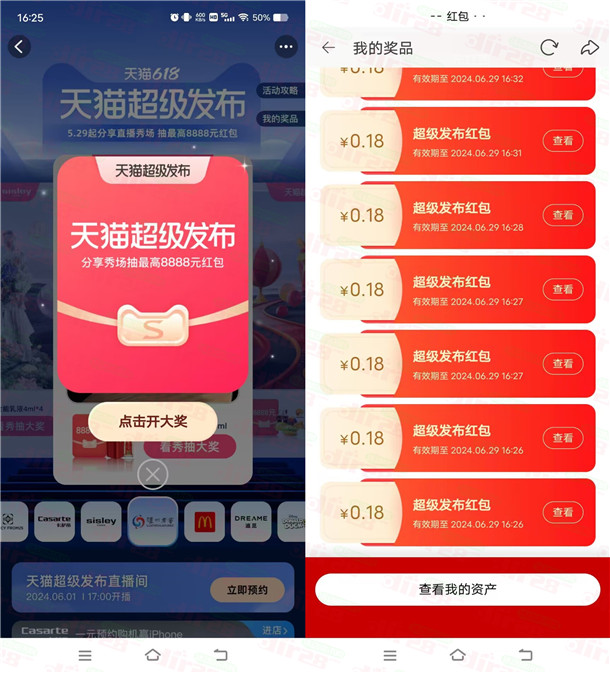Screen dimensions: 610x673
Task: Open the three-dot overflow menu
Action: coord(287,47)
